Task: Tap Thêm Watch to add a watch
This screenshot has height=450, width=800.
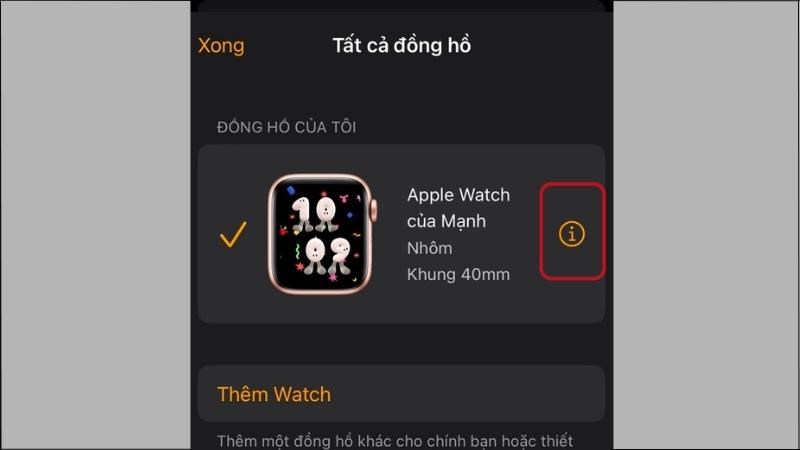Action: (274, 393)
